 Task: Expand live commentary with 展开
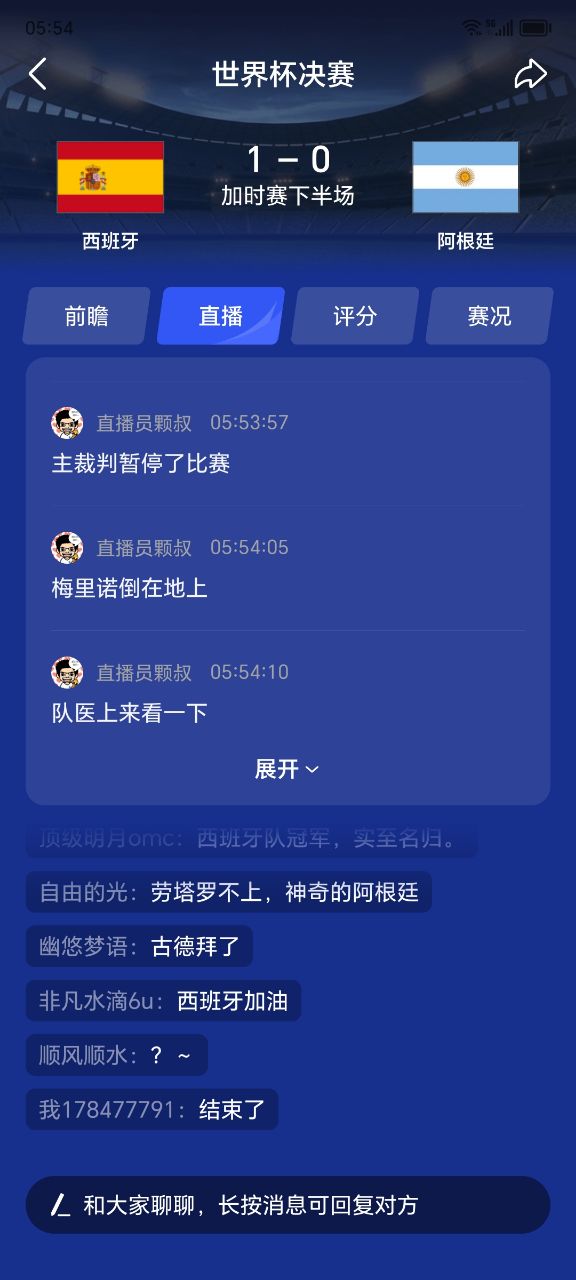click(x=287, y=769)
